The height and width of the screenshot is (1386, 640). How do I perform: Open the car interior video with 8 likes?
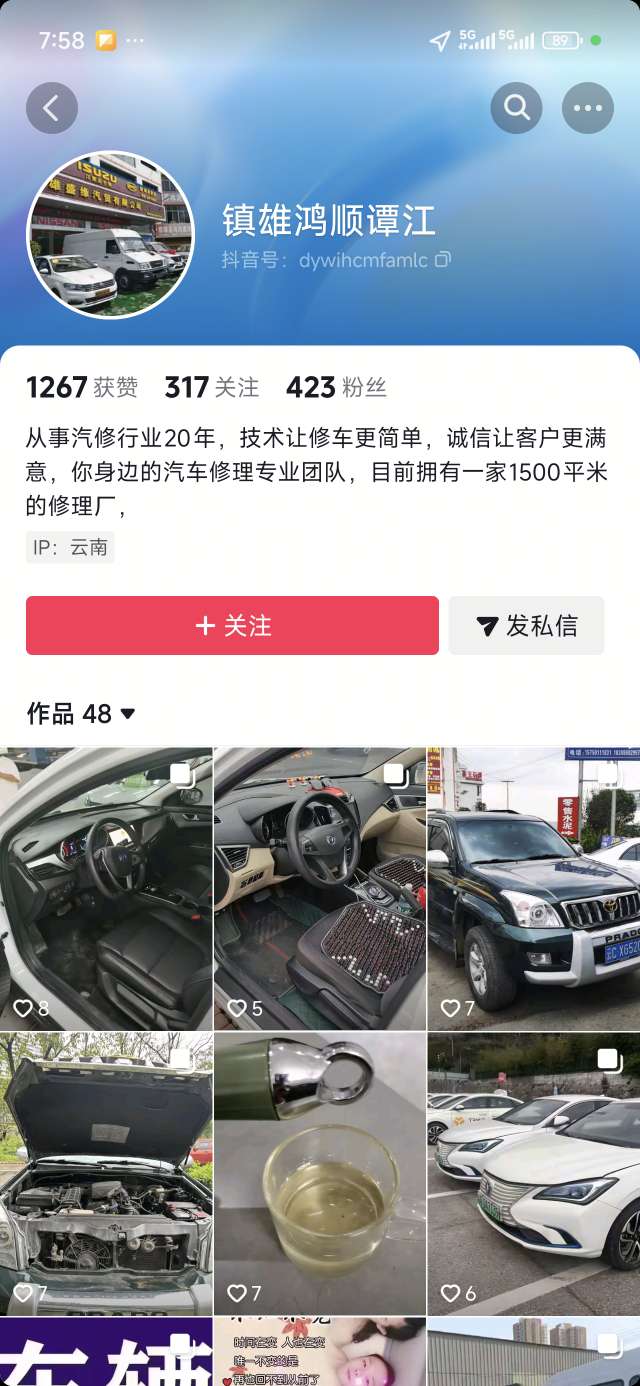click(x=106, y=888)
